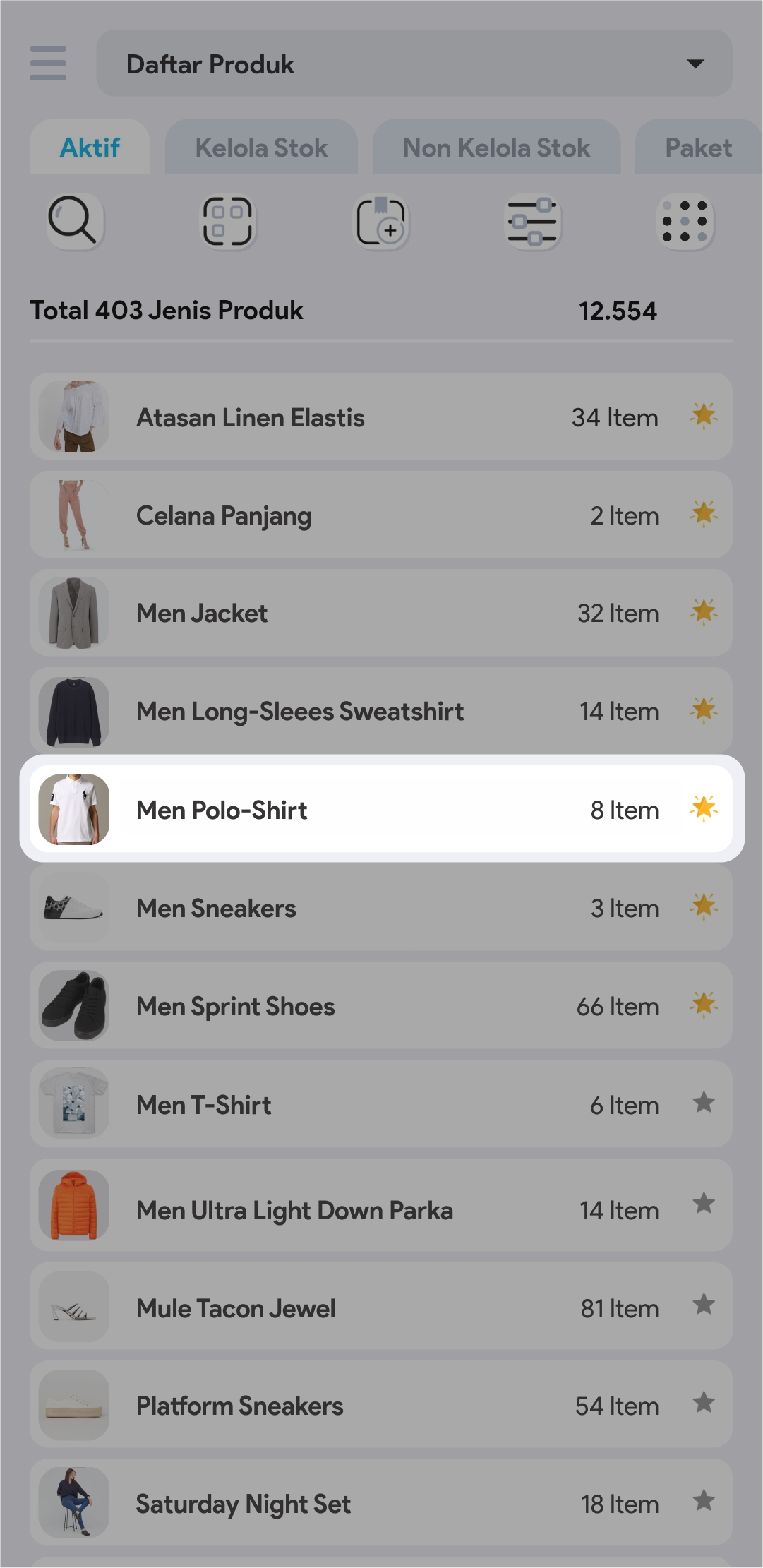Open Platform Sneakers product row

[x=353, y=1406]
